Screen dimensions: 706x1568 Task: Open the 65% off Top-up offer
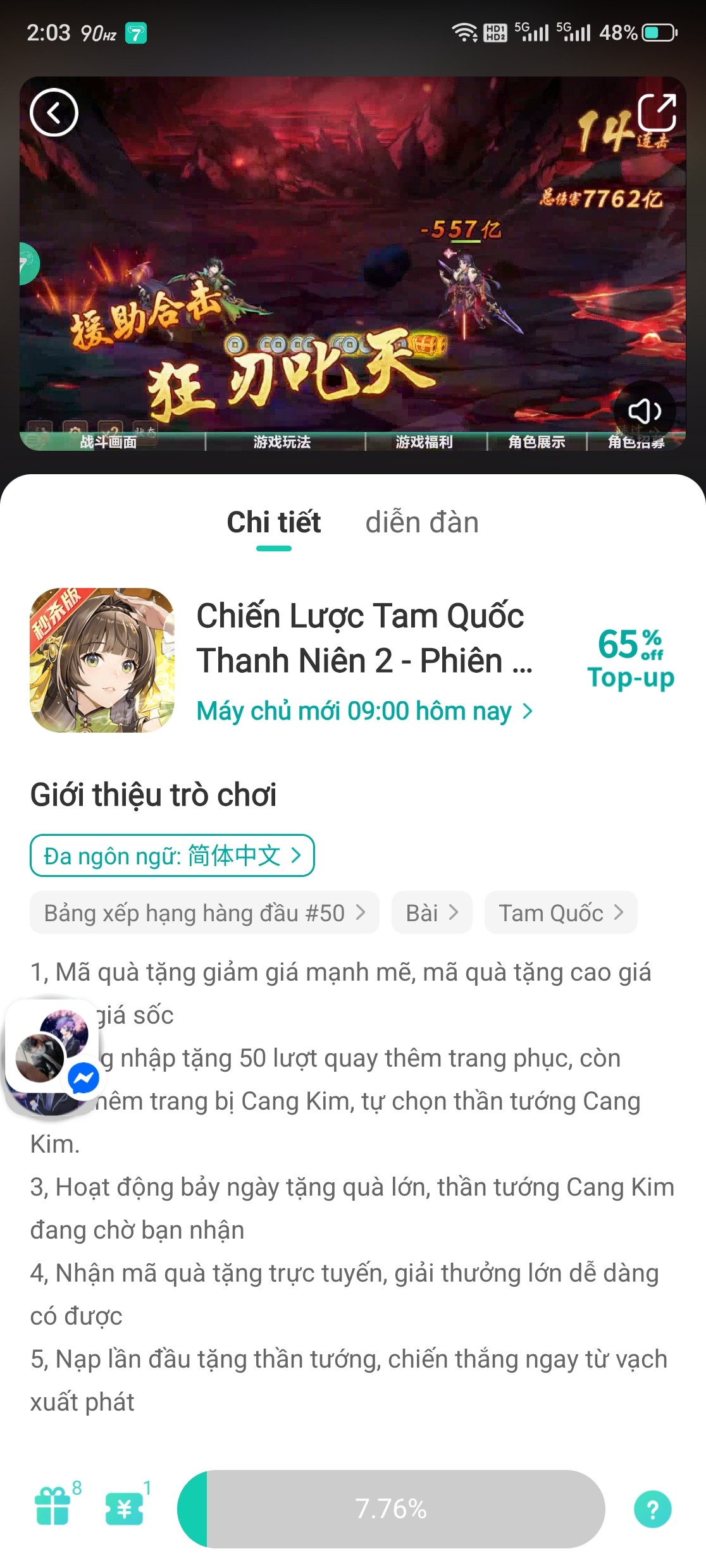[x=630, y=659]
